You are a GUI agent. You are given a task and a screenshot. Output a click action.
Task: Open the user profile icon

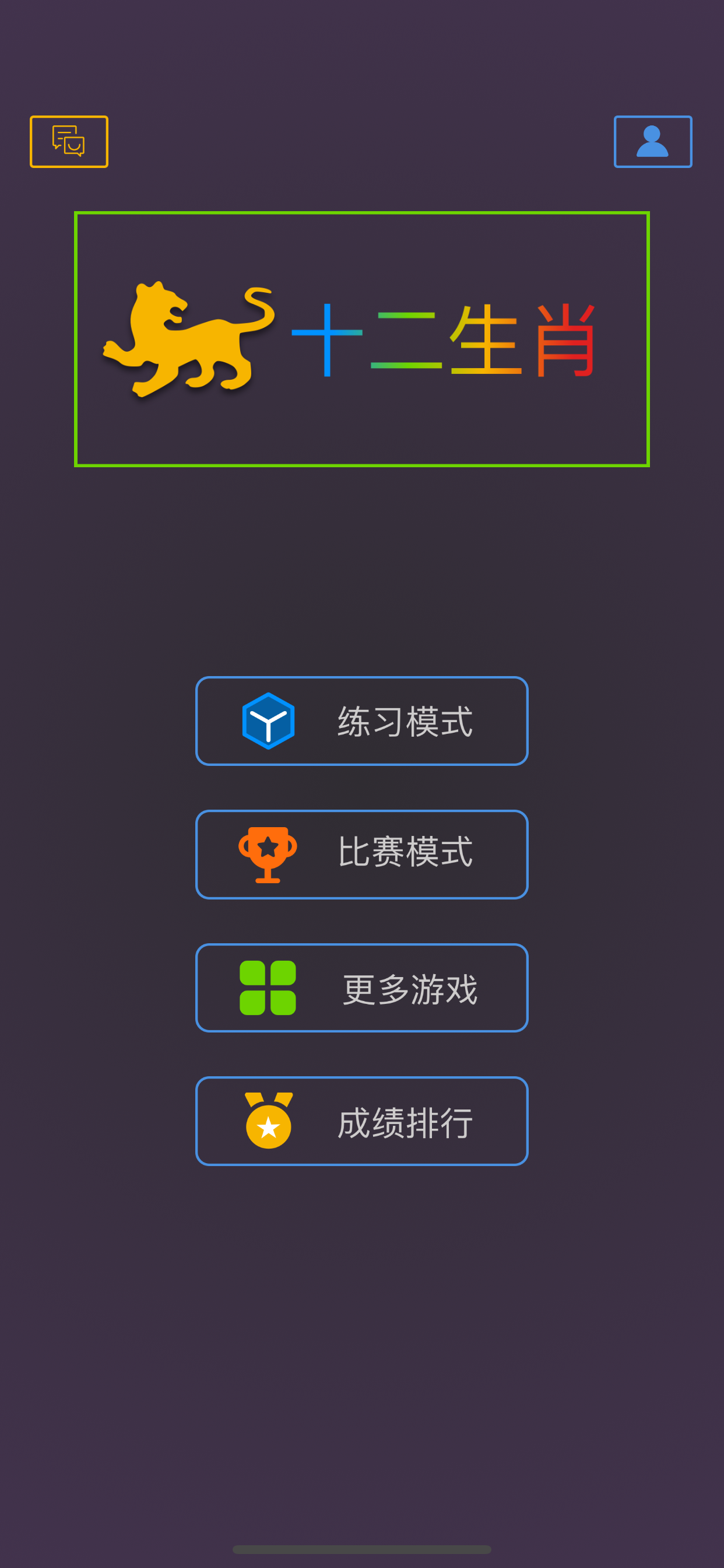(652, 141)
